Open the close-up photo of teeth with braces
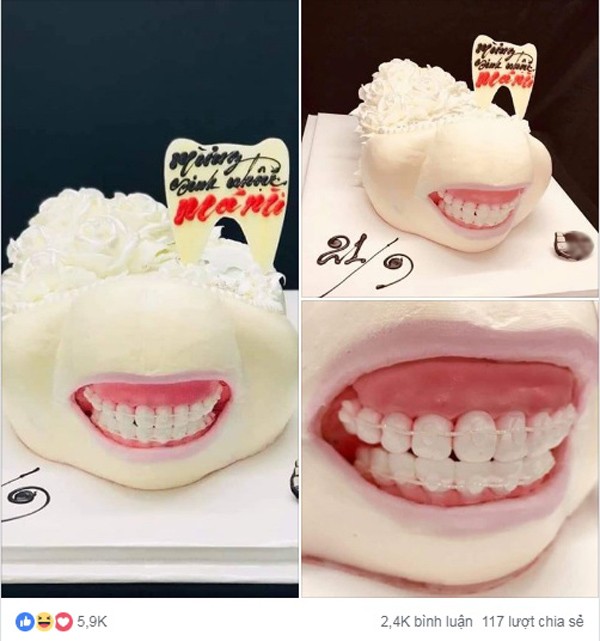 click(x=450, y=450)
